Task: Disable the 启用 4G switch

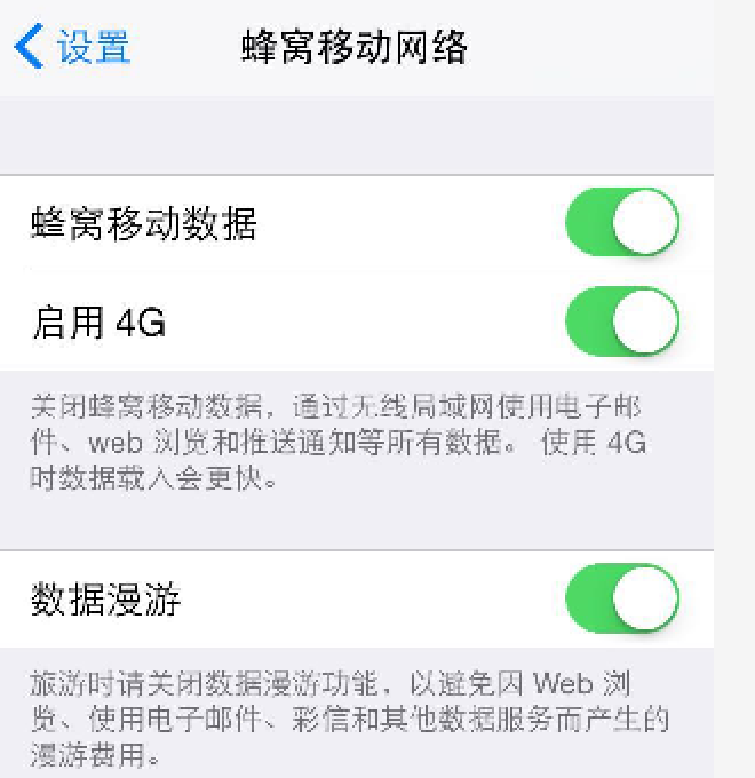Action: pos(622,322)
